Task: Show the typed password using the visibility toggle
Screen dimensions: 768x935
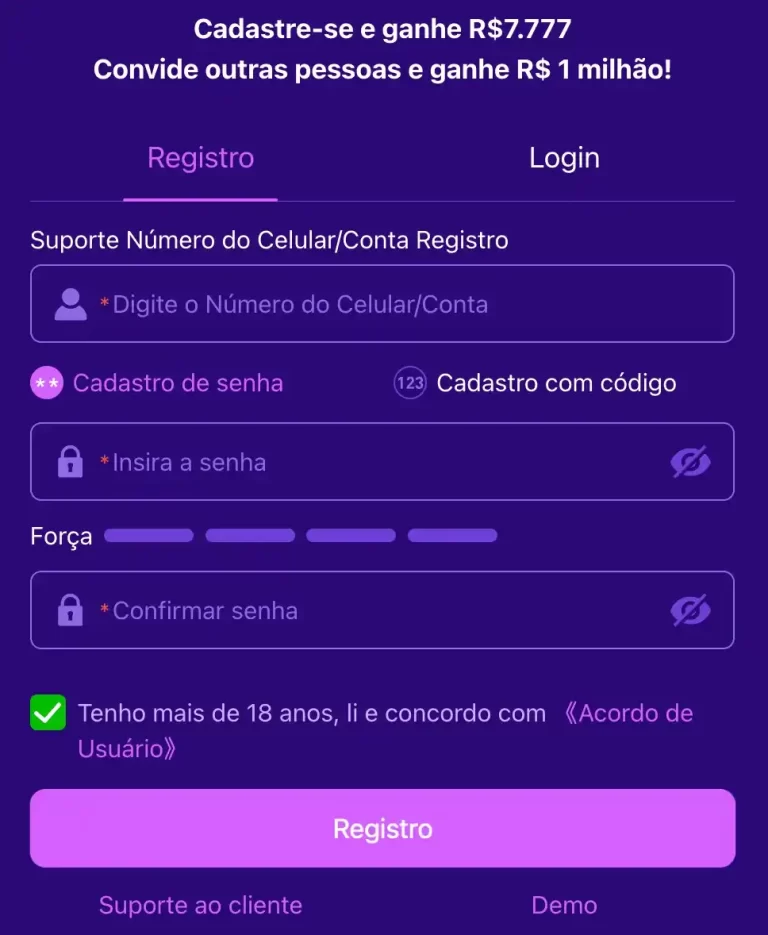Action: click(x=692, y=461)
